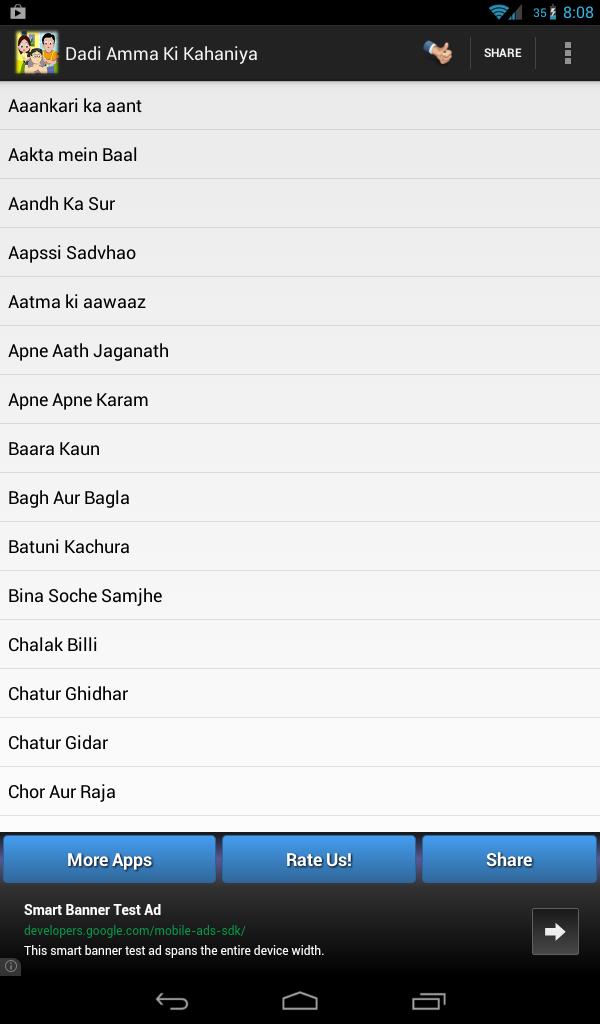Viewport: 600px width, 1024px height.
Task: Tap the blue Share button at bottom
Action: [509, 860]
